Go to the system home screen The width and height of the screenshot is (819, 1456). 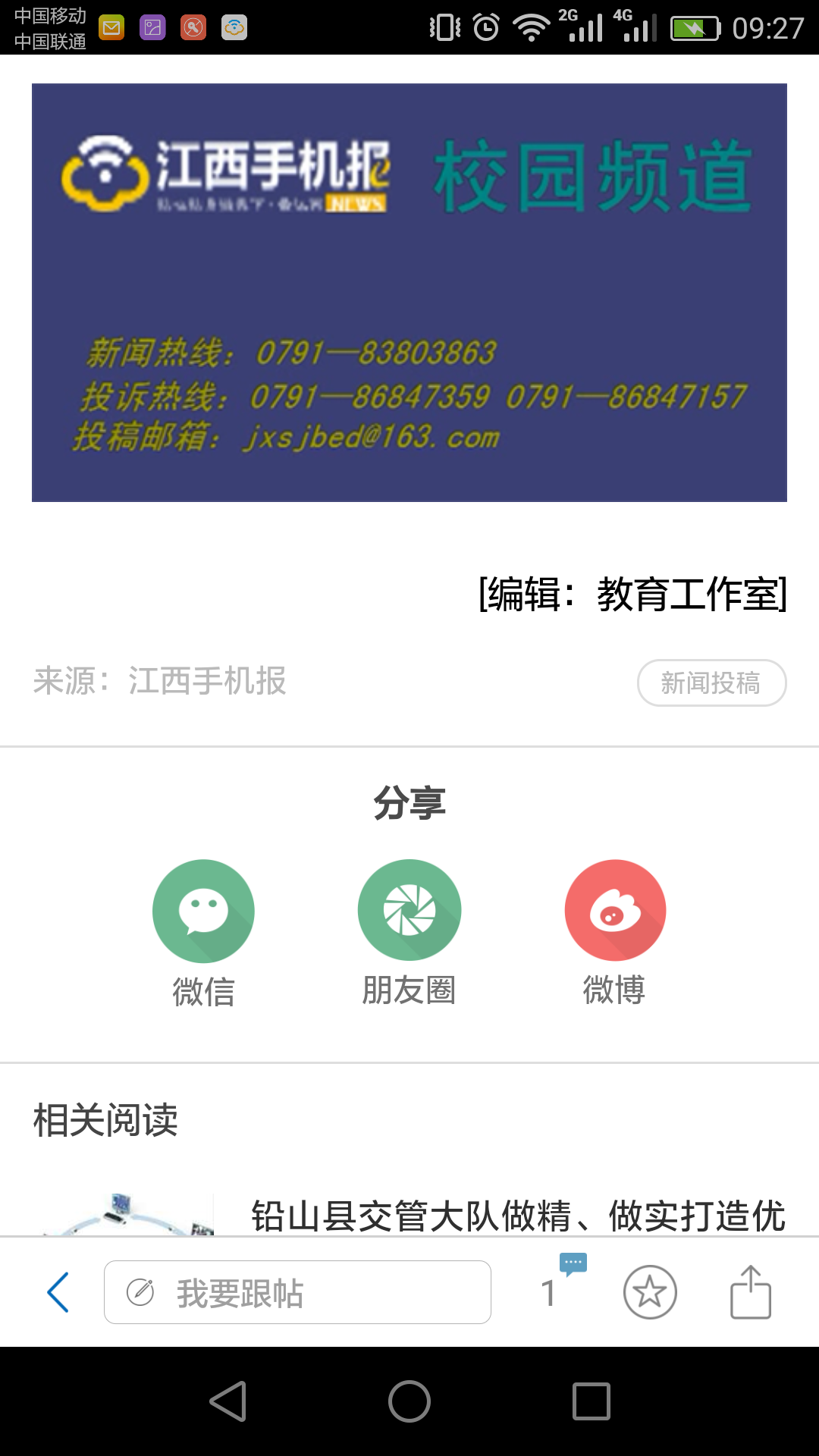(409, 1401)
